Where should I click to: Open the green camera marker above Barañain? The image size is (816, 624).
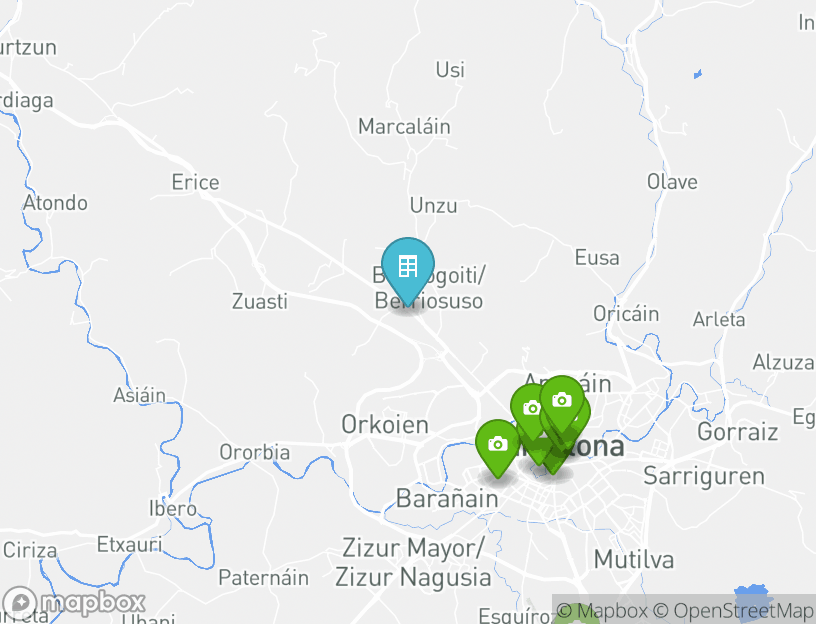(498, 445)
